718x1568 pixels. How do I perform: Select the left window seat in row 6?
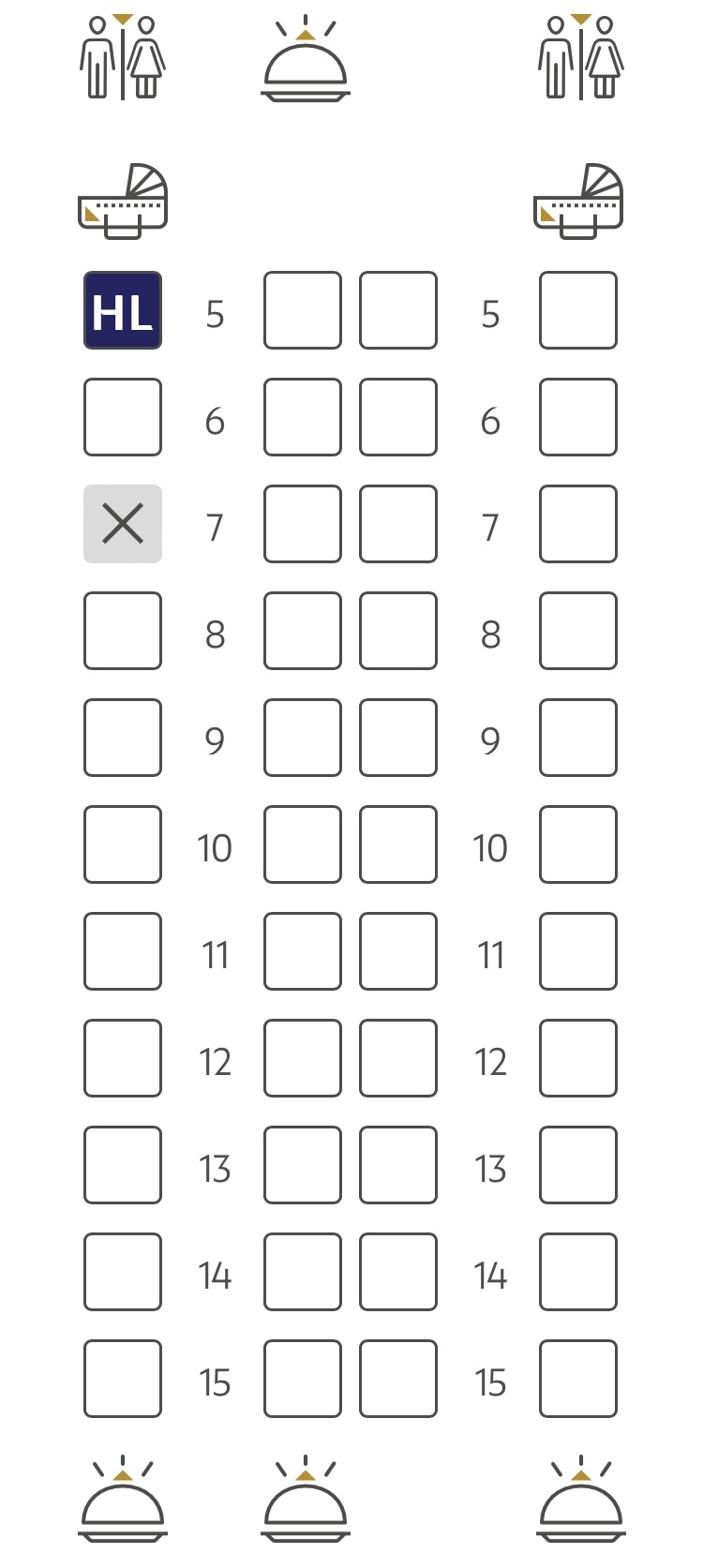[123, 417]
